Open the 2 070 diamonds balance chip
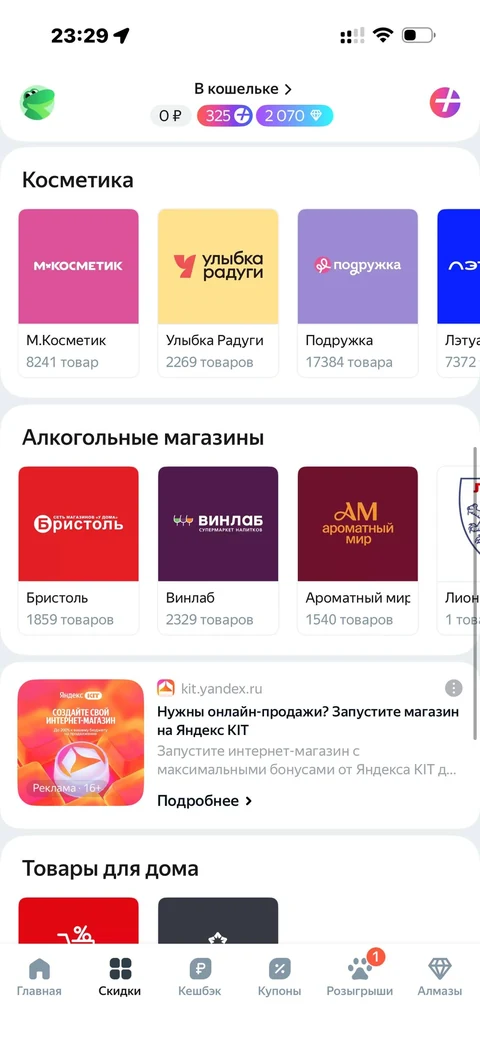 (x=295, y=116)
